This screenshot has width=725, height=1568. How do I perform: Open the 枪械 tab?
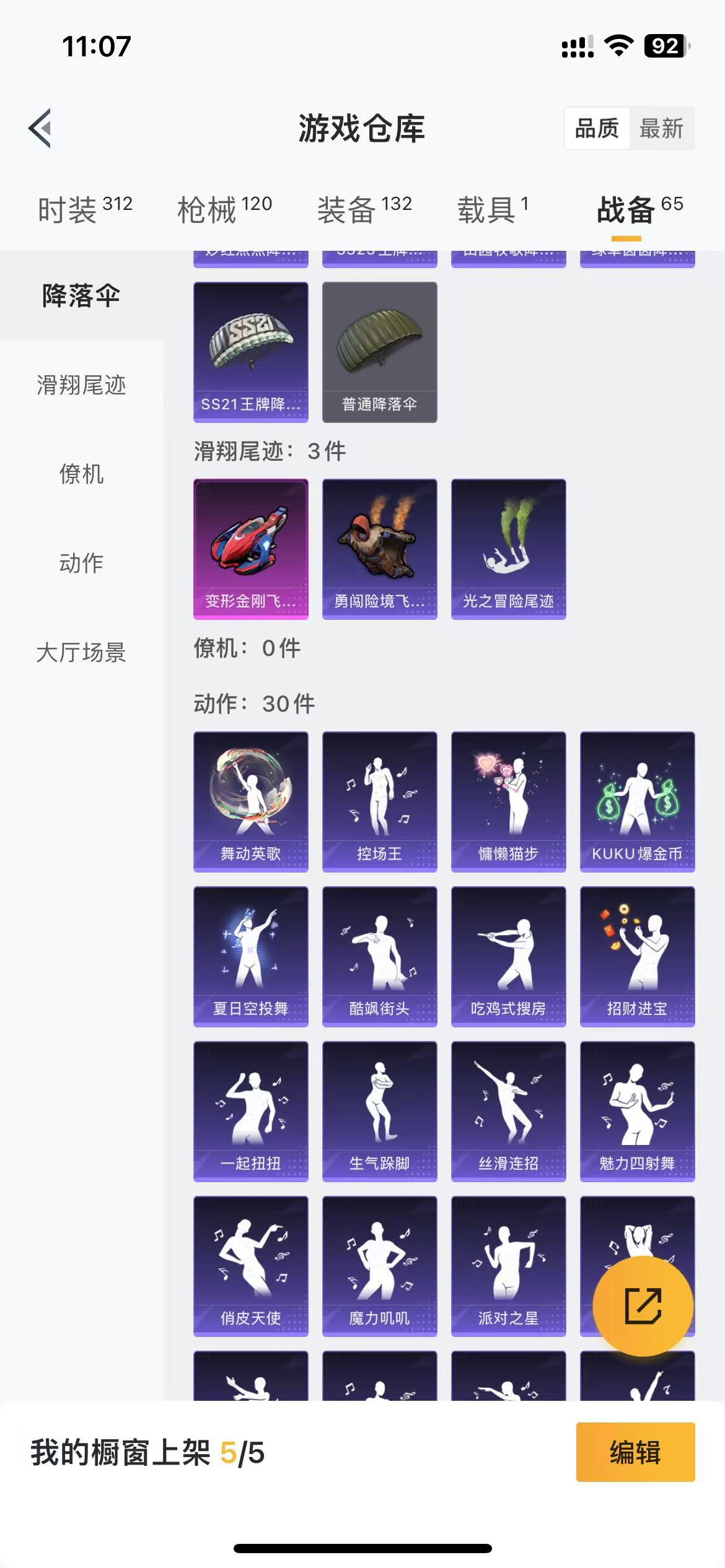[x=224, y=209]
